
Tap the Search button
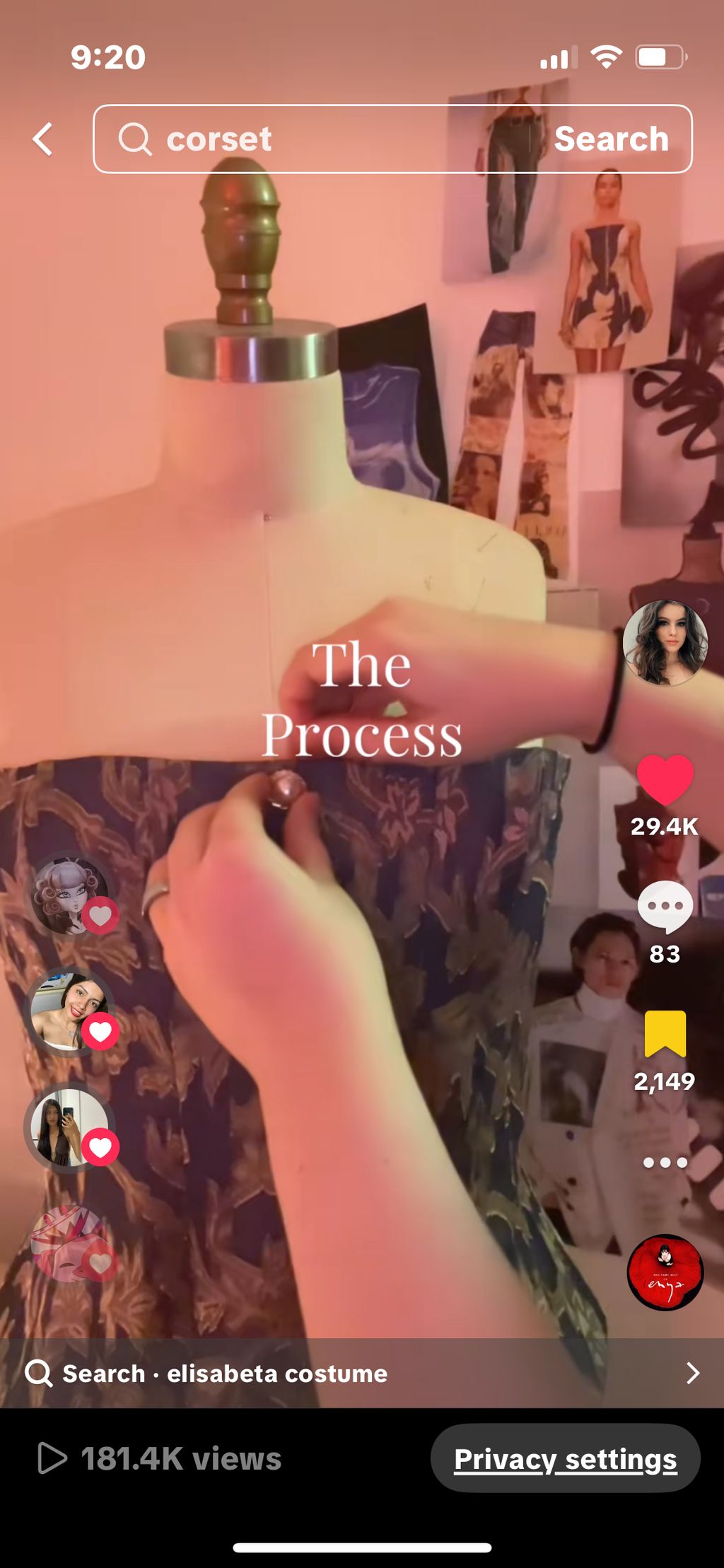point(611,139)
